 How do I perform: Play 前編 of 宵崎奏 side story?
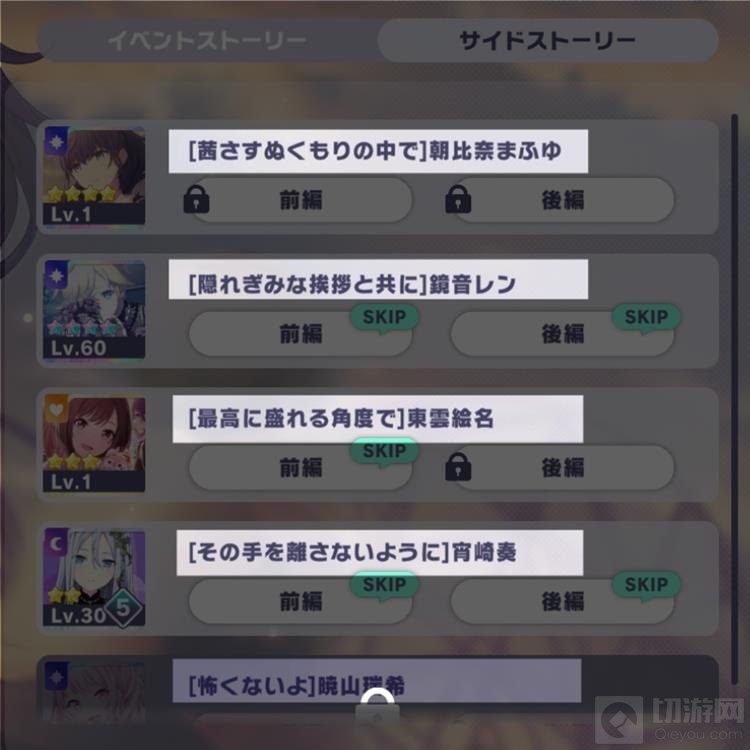(300, 601)
